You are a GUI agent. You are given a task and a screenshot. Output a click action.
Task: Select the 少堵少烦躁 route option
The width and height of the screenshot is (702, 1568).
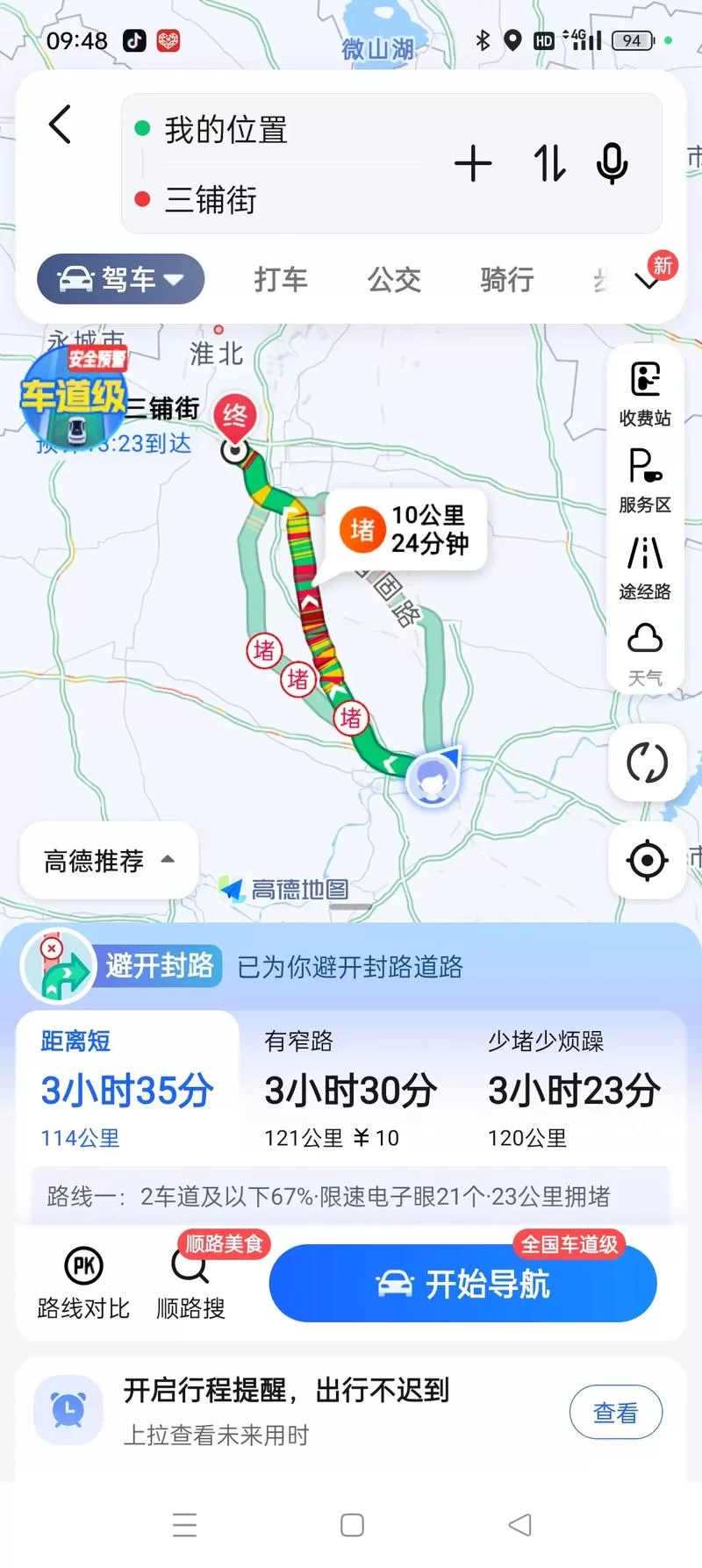coord(572,1086)
